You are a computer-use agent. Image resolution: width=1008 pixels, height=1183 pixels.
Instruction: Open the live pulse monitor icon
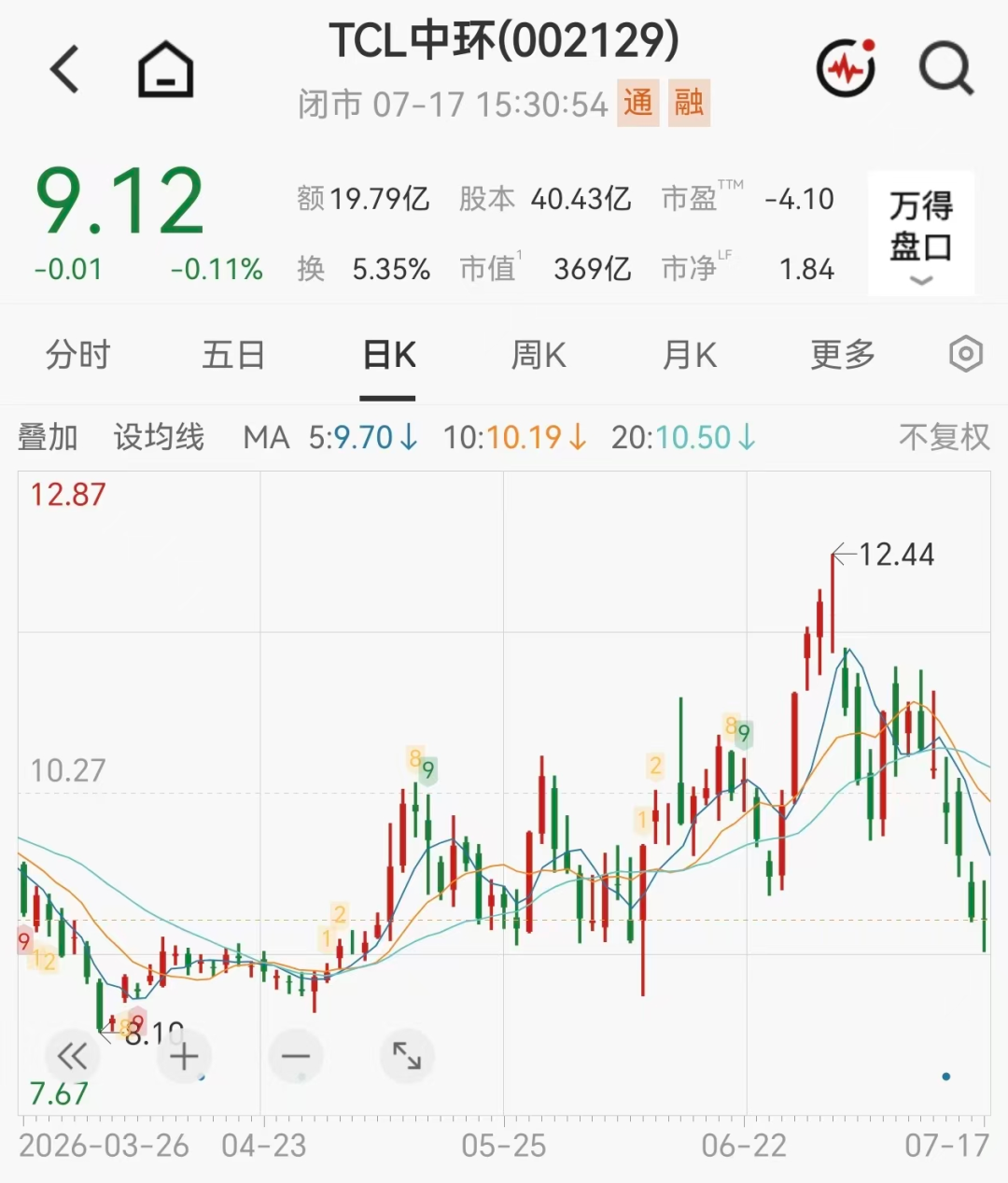coord(846,67)
